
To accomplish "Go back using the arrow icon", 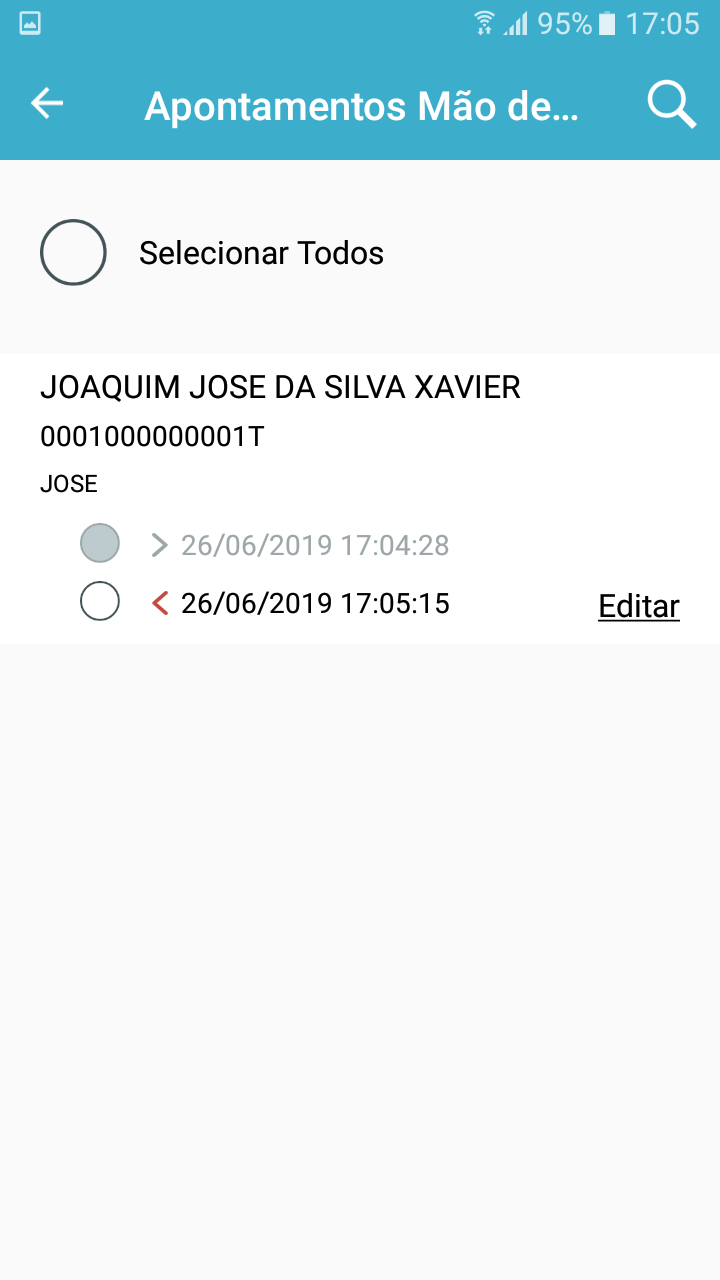I will (x=47, y=103).
